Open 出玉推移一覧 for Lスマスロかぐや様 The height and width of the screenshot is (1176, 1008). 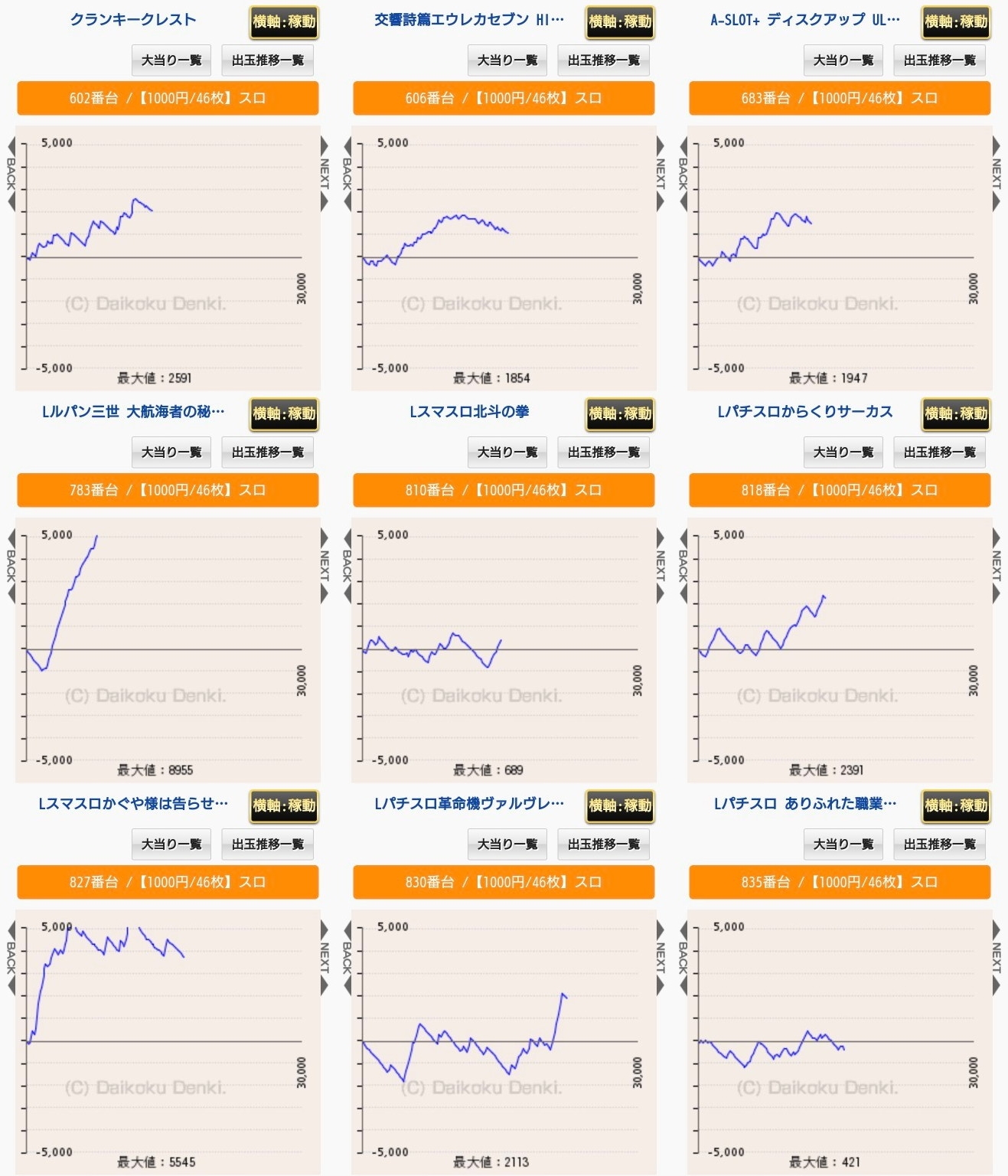[x=267, y=844]
